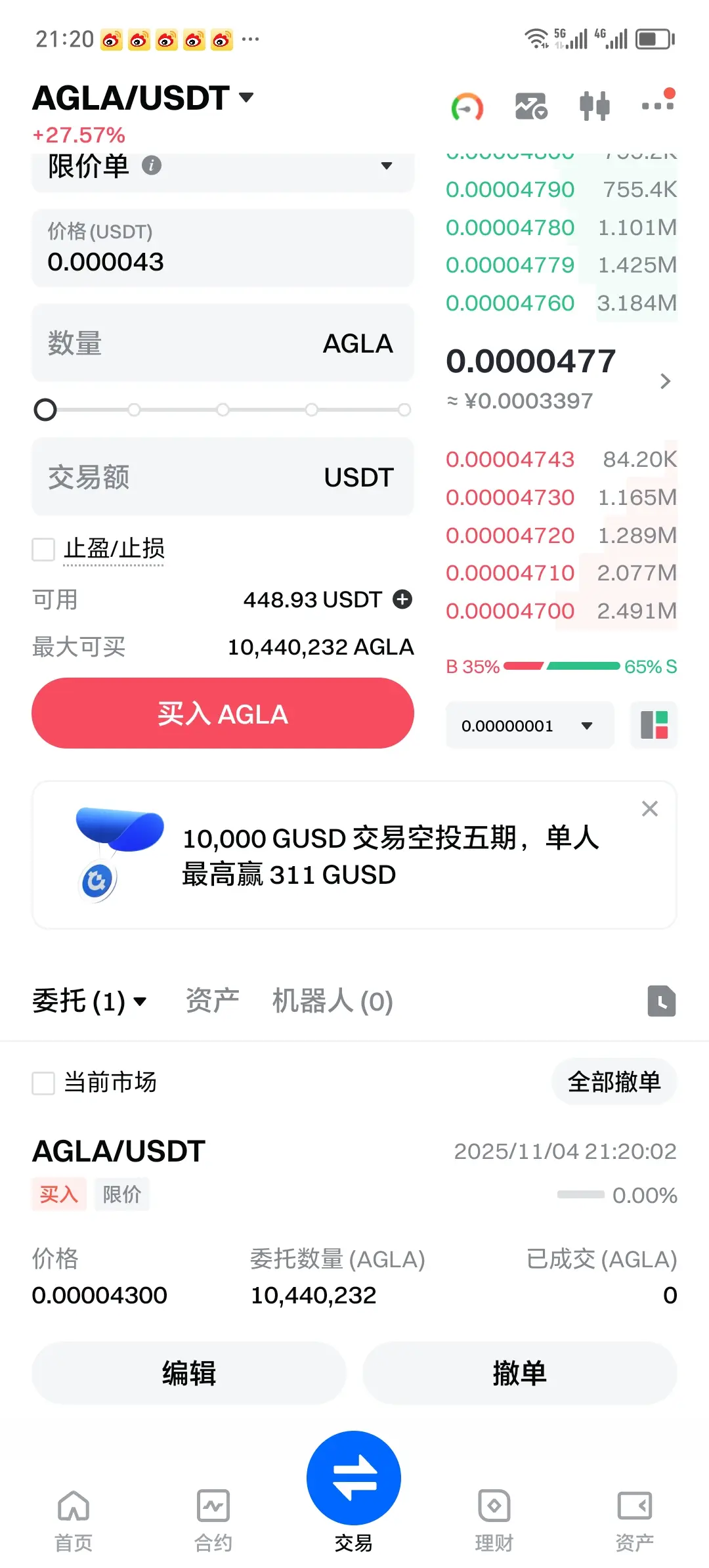709x1568 pixels.
Task: Dismiss the GUSD airdrop banner
Action: coord(649,808)
